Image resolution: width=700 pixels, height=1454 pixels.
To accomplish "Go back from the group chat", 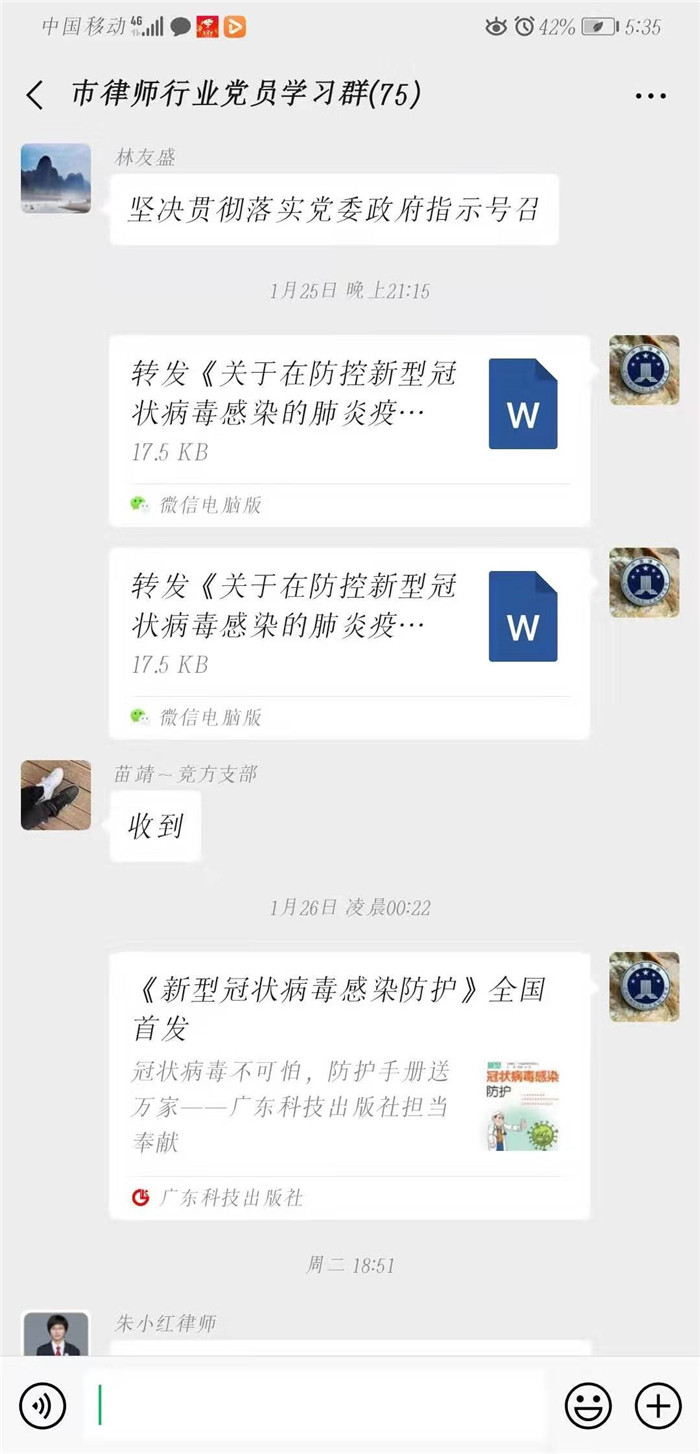I will pos(35,95).
